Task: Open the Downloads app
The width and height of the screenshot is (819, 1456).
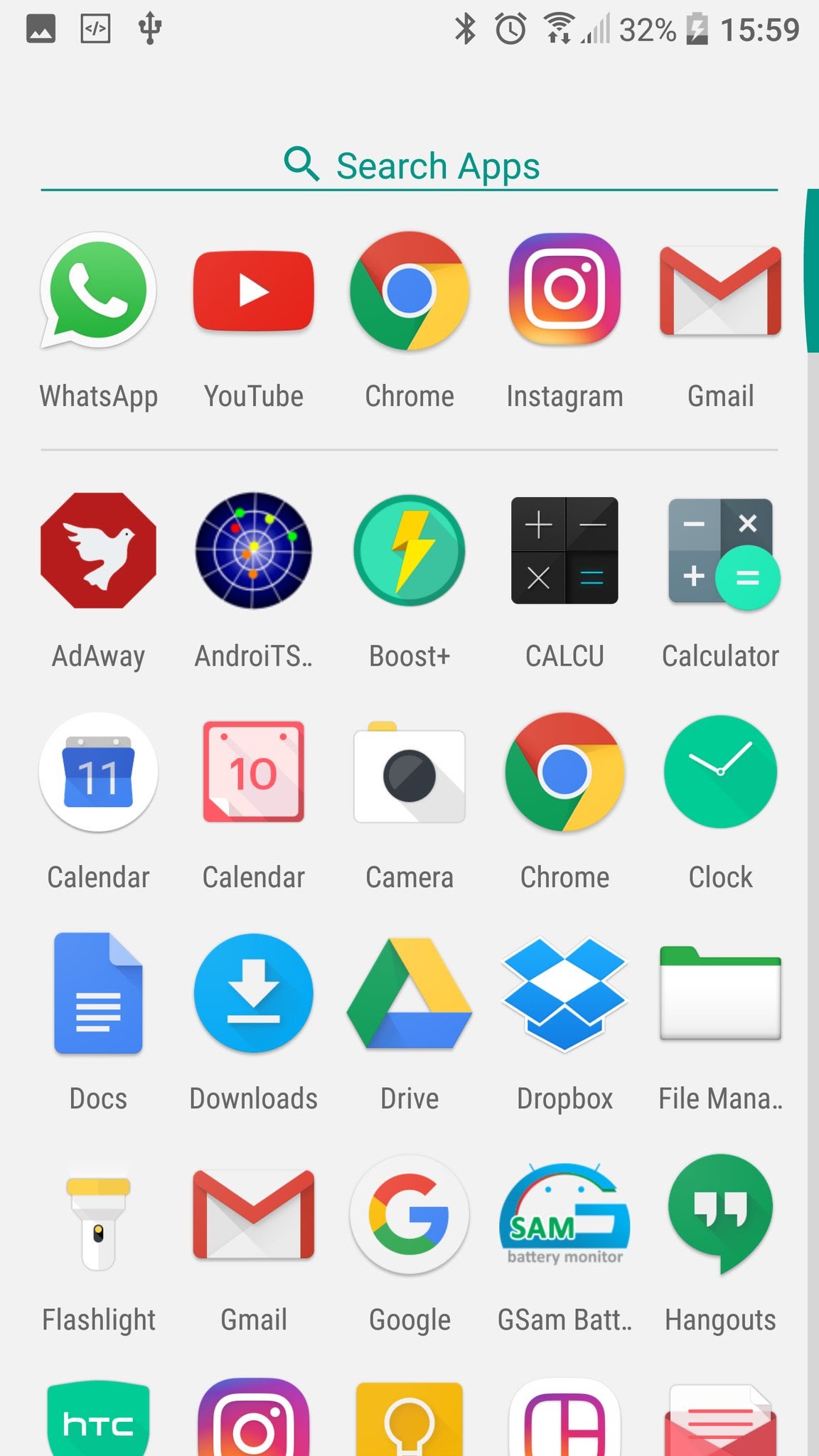Action: 253,994
